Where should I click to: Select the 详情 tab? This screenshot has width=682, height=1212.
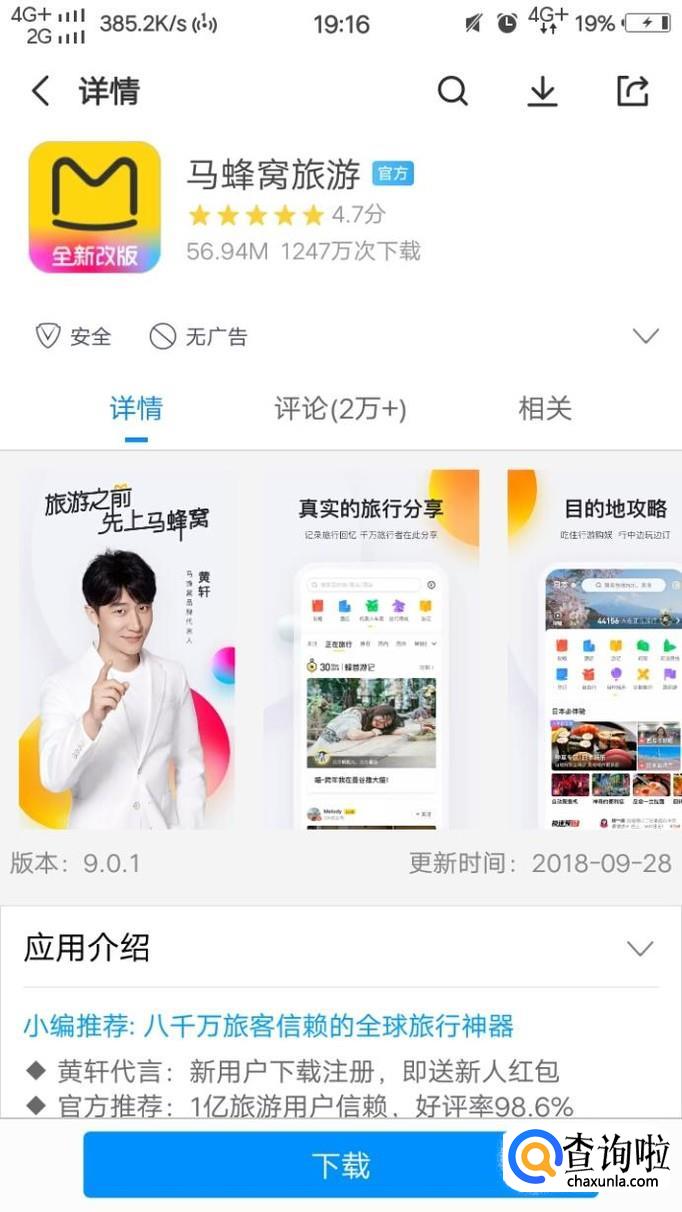(136, 408)
